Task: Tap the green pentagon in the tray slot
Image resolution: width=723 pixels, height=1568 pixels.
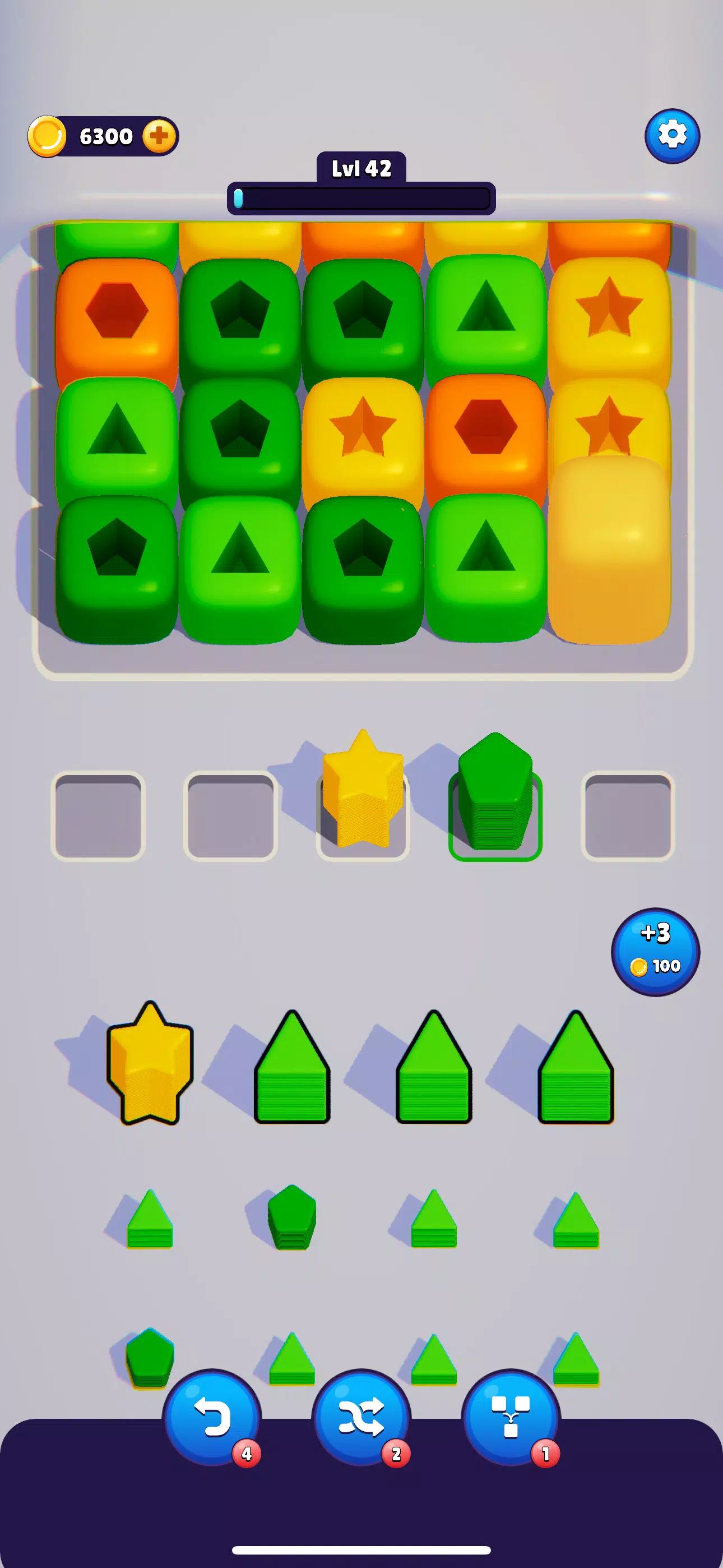Action: (x=495, y=791)
